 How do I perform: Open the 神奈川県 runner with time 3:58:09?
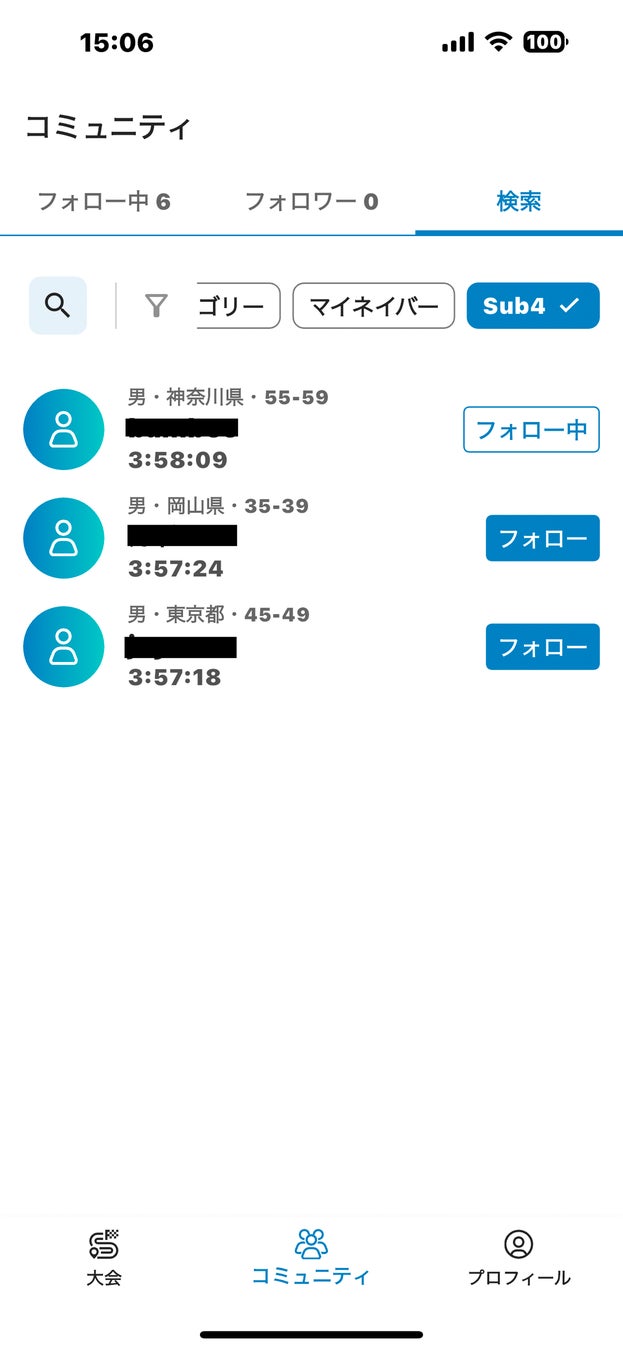(x=230, y=430)
